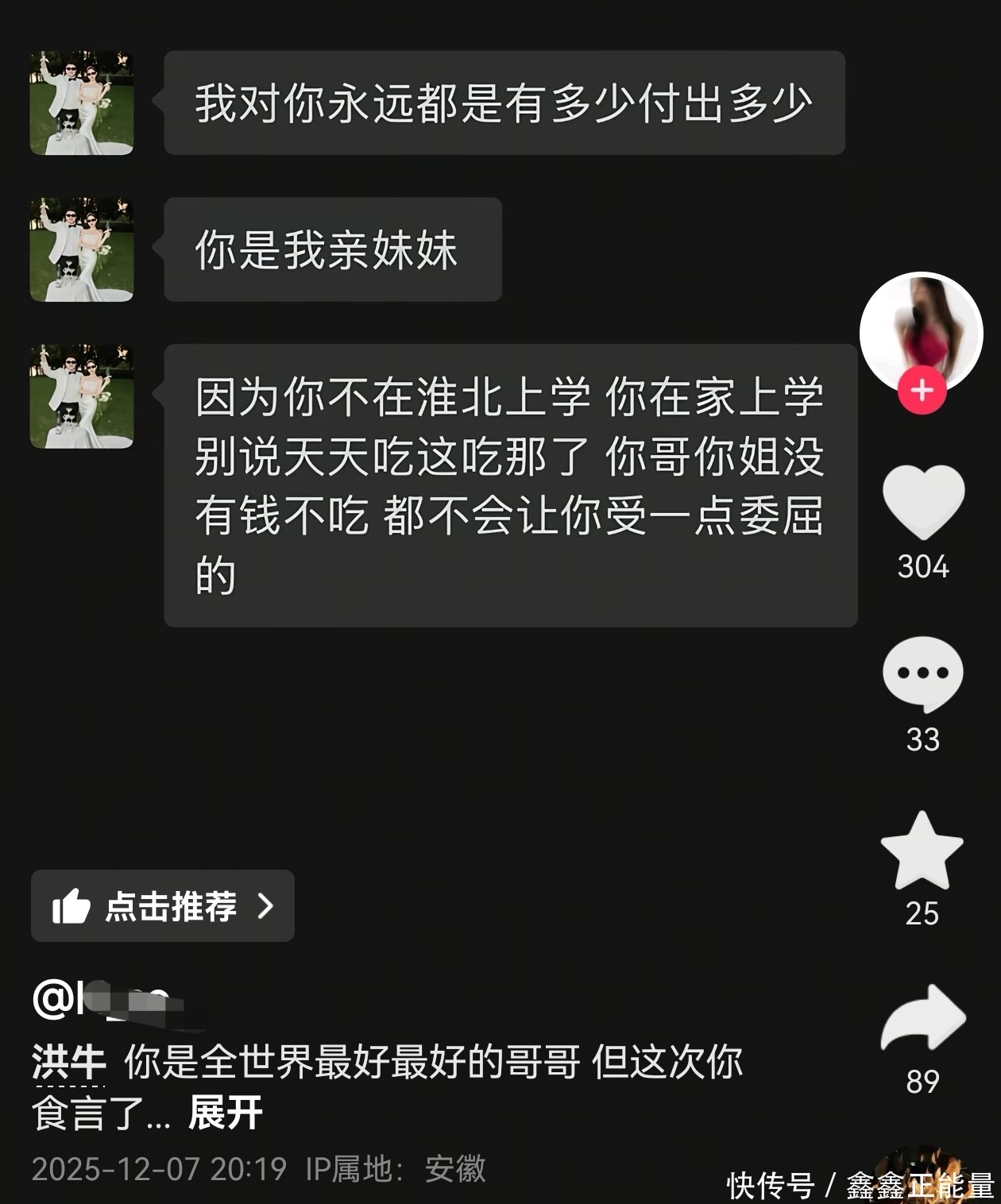Image resolution: width=1001 pixels, height=1204 pixels.
Task: Open the @ username of the poster
Action: point(103,999)
